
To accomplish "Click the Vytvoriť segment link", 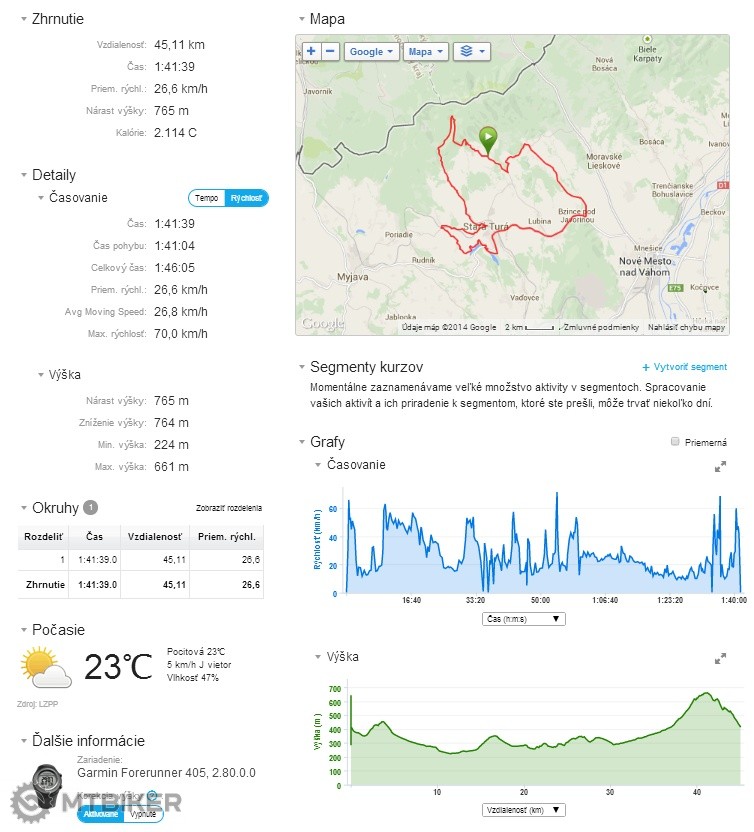I will pos(685,367).
